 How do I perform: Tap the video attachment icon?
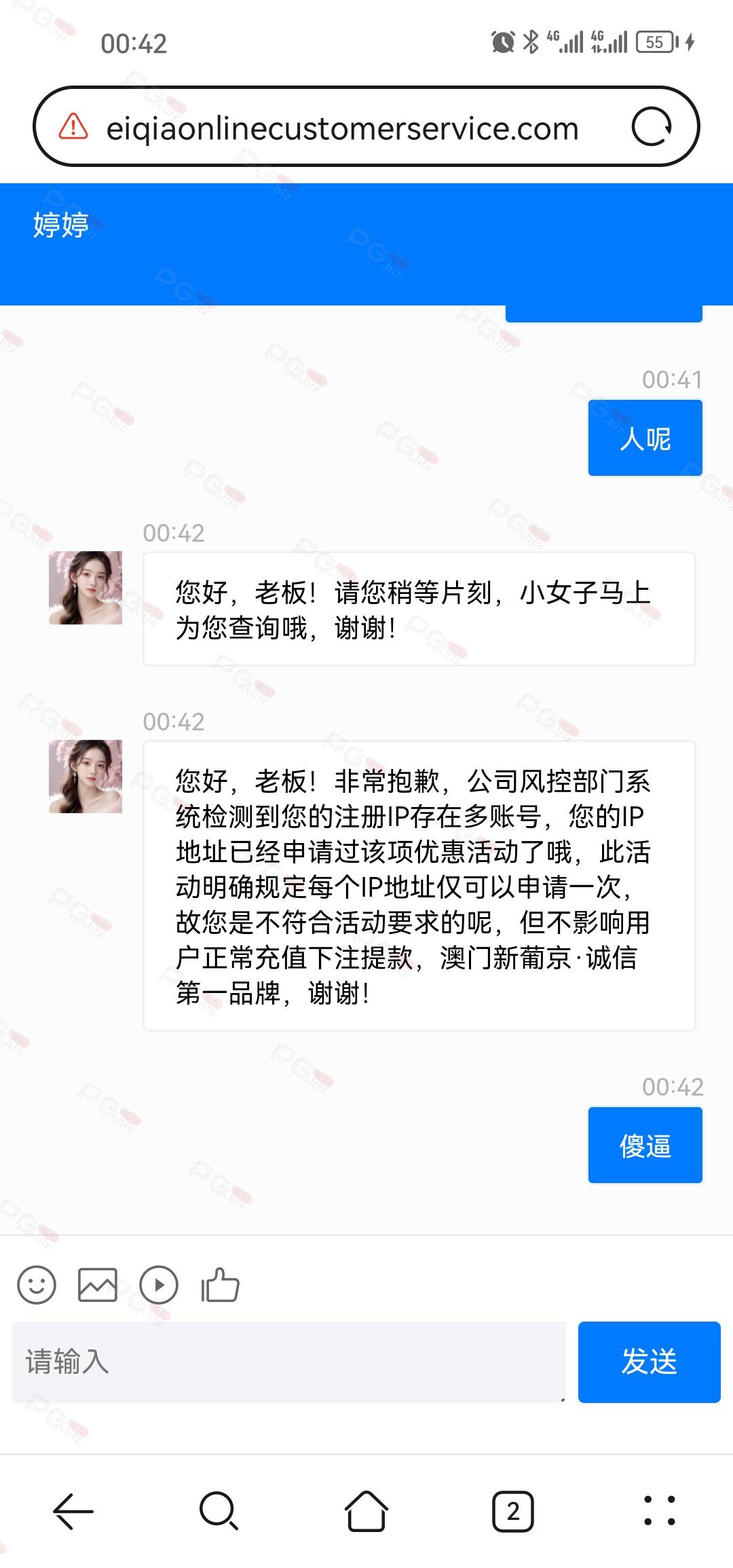(x=159, y=1284)
